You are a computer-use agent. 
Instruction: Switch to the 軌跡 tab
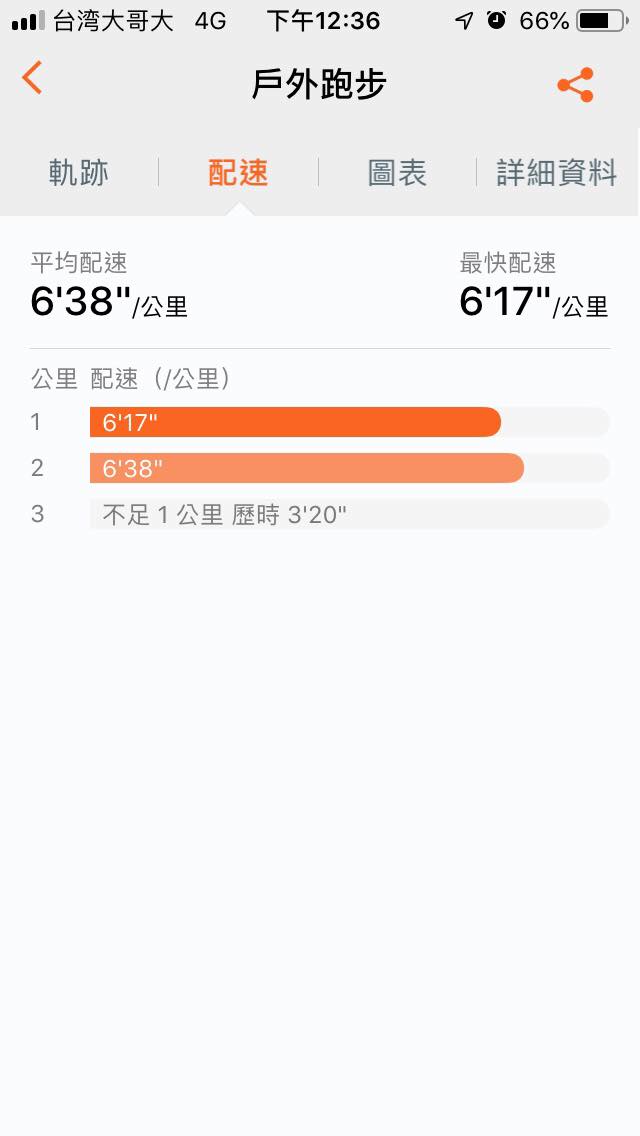tap(79, 173)
